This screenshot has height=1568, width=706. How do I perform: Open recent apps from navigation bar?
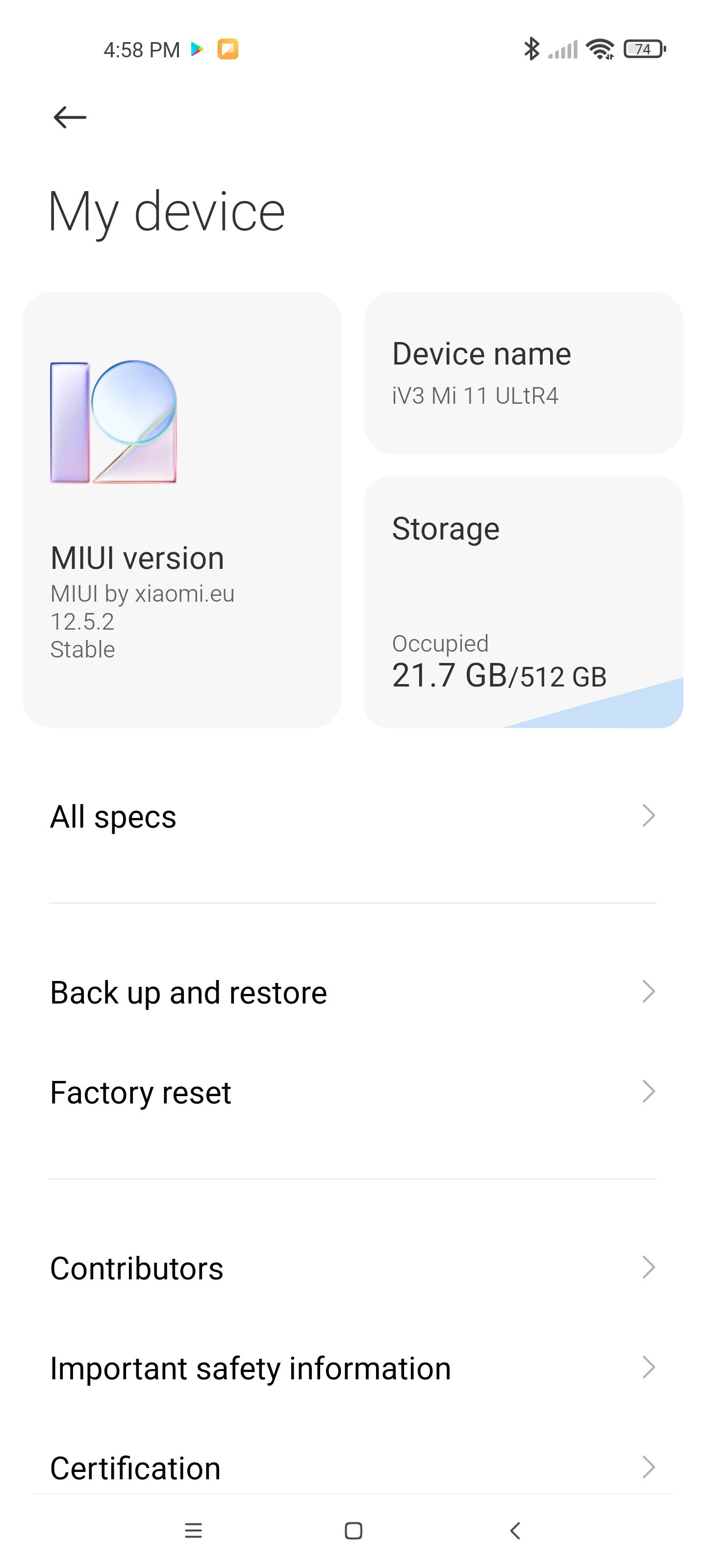[193, 1530]
